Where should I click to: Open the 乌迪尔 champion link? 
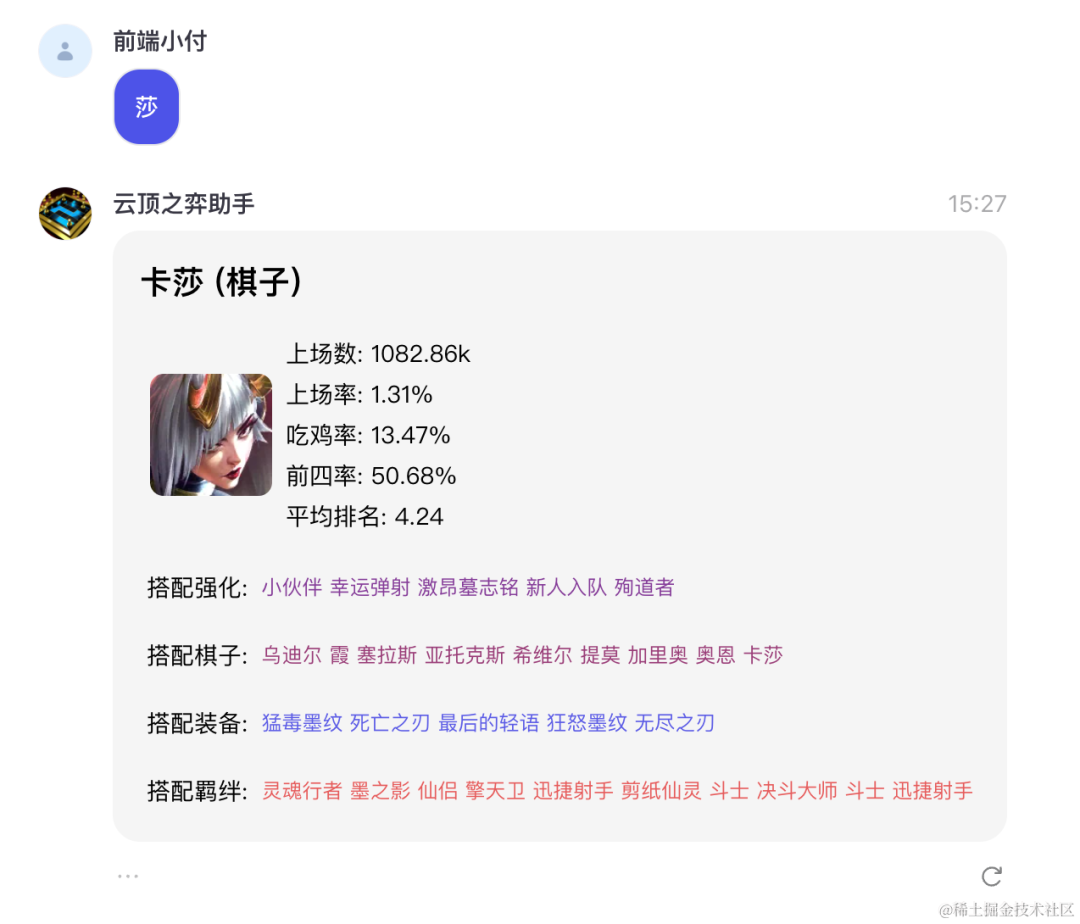click(292, 655)
